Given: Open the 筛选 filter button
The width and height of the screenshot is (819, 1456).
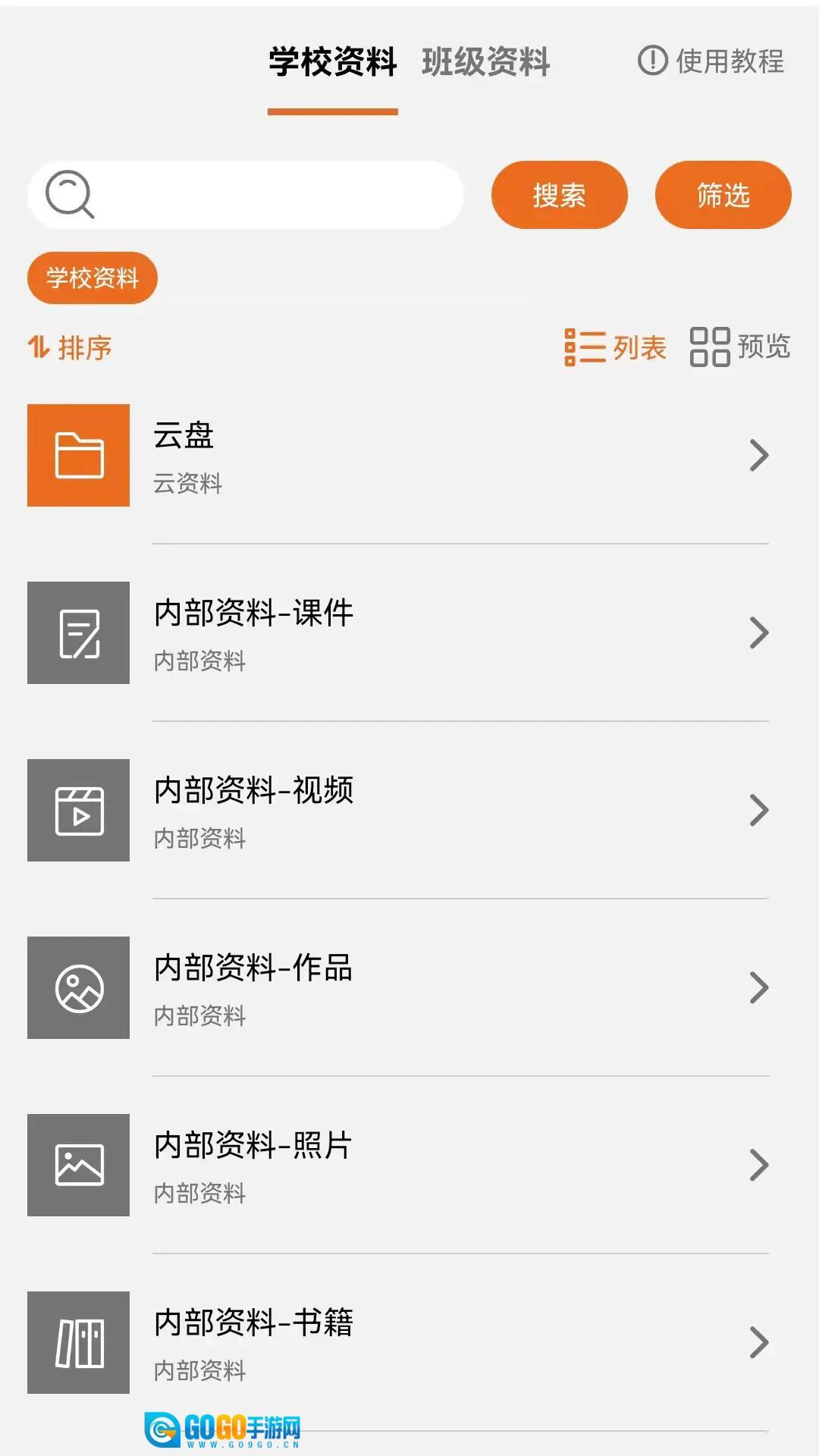Looking at the screenshot, I should tap(721, 195).
